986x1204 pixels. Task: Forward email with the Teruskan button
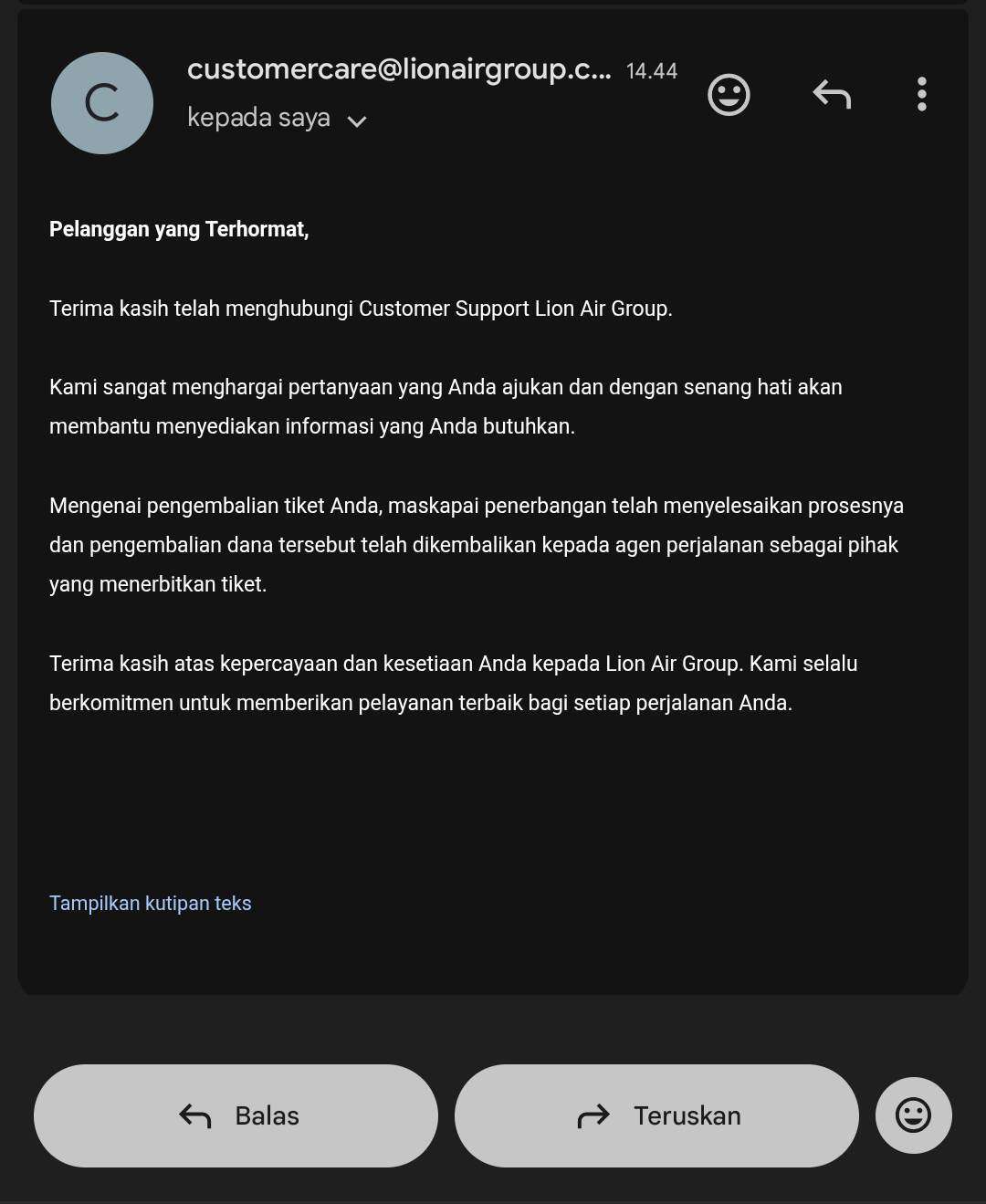click(656, 1115)
